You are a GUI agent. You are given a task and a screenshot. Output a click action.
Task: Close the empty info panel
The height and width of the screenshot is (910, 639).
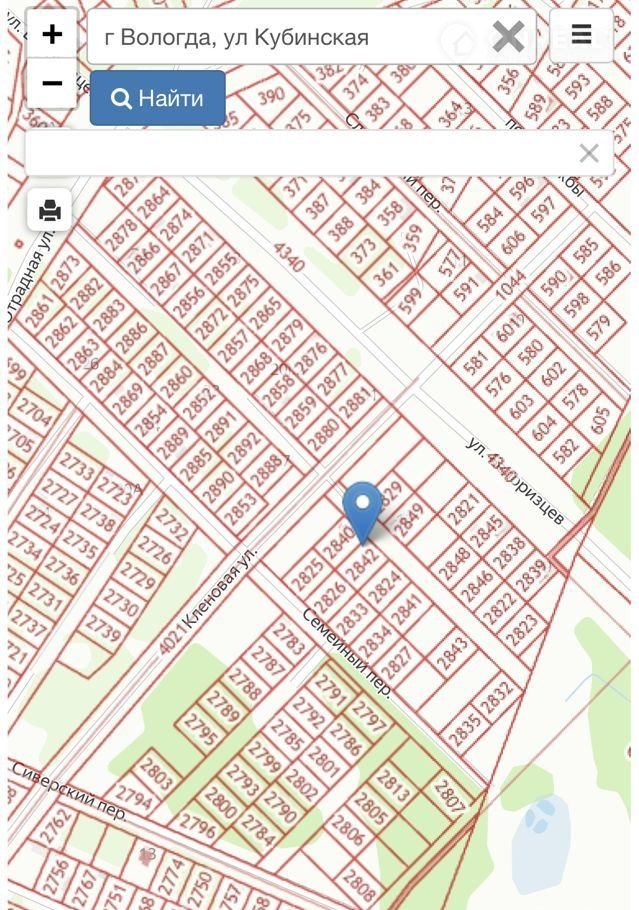coord(589,153)
